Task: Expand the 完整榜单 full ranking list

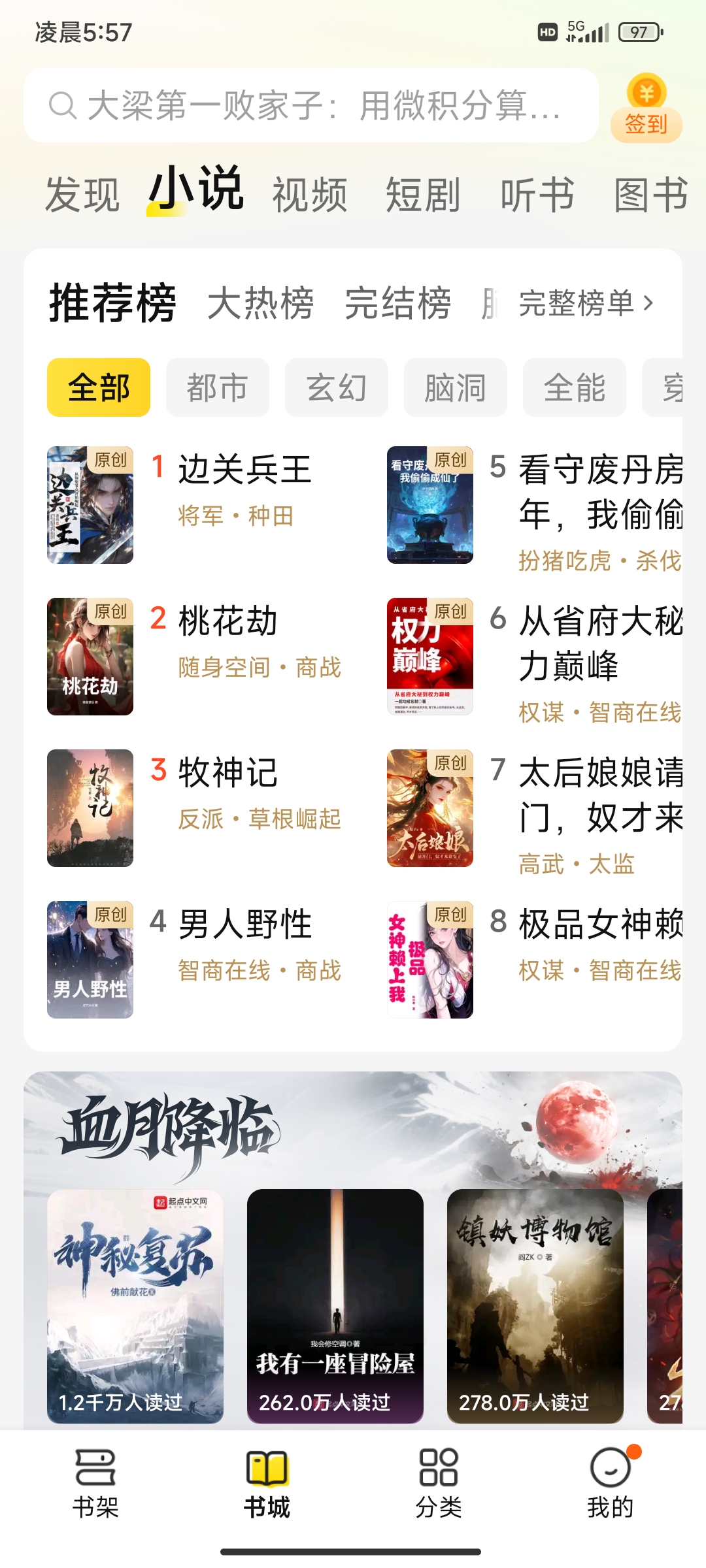Action: click(578, 302)
